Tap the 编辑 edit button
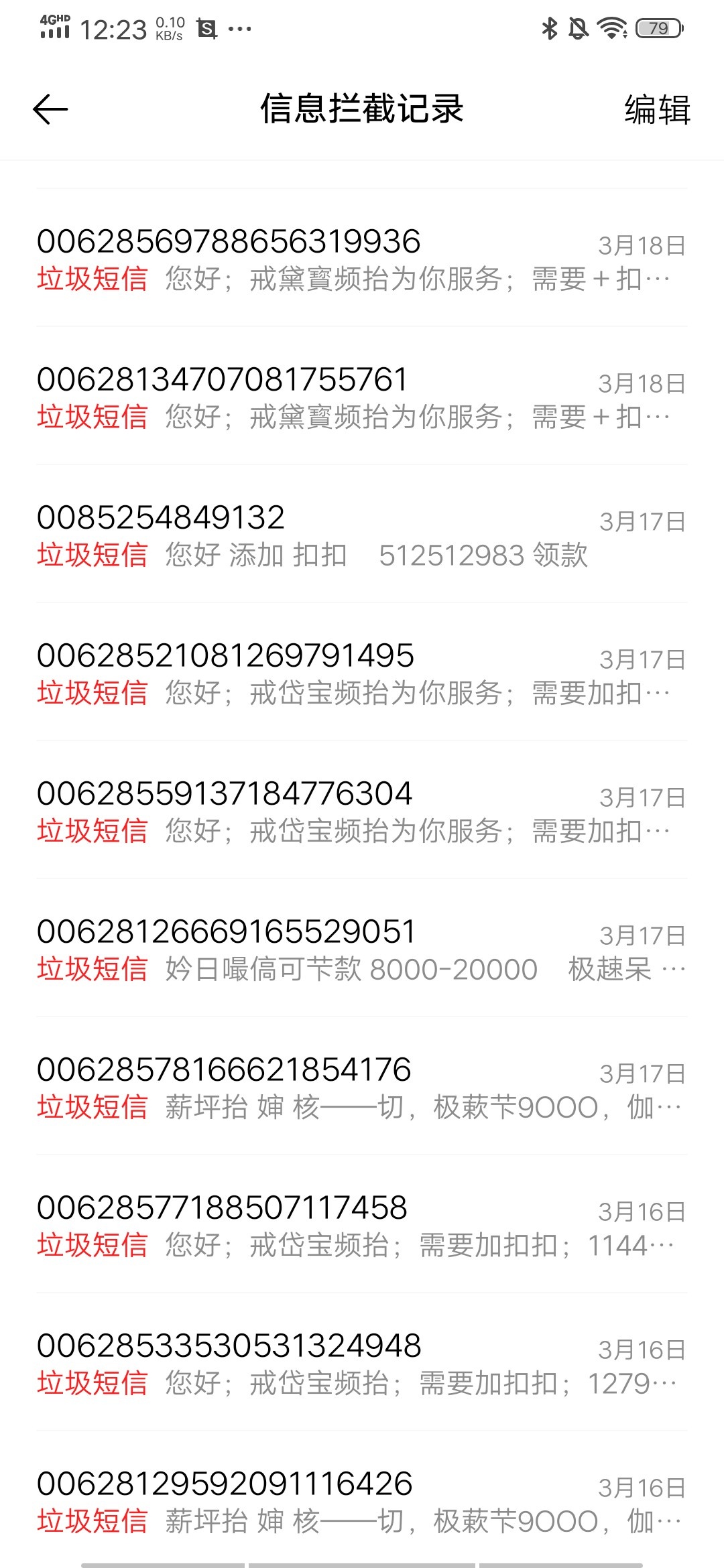 point(657,109)
